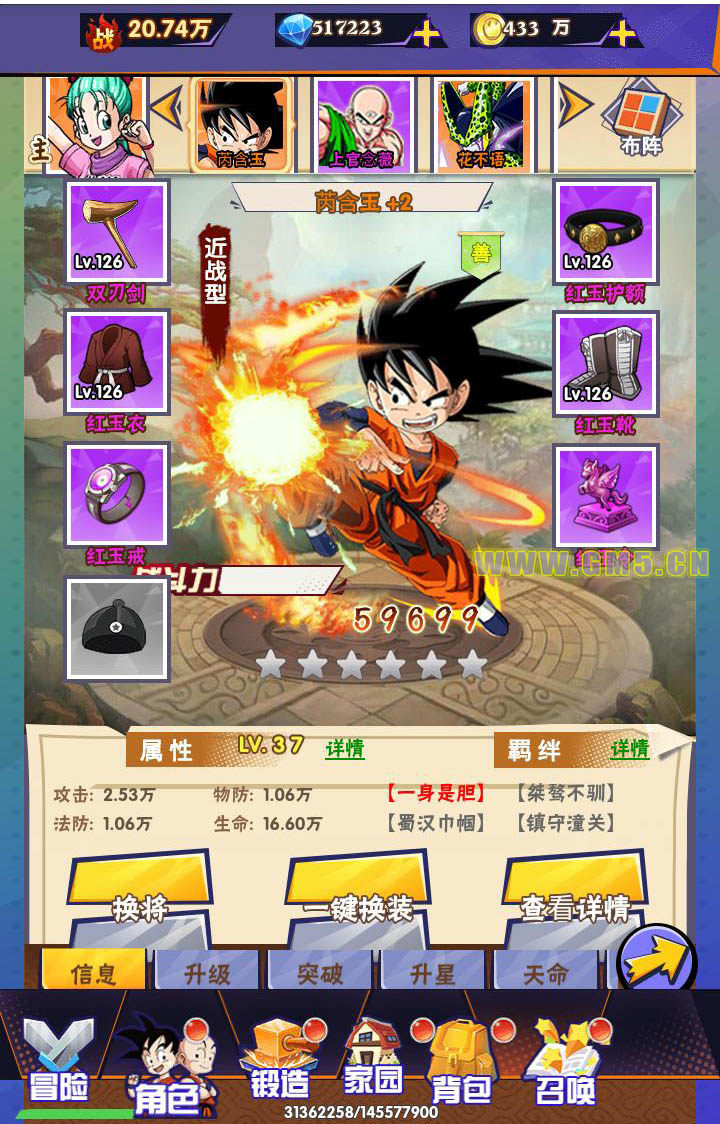Screen dimensions: 720x1124
Task: Open the 红玉戒 ring slot
Action: coord(117,494)
